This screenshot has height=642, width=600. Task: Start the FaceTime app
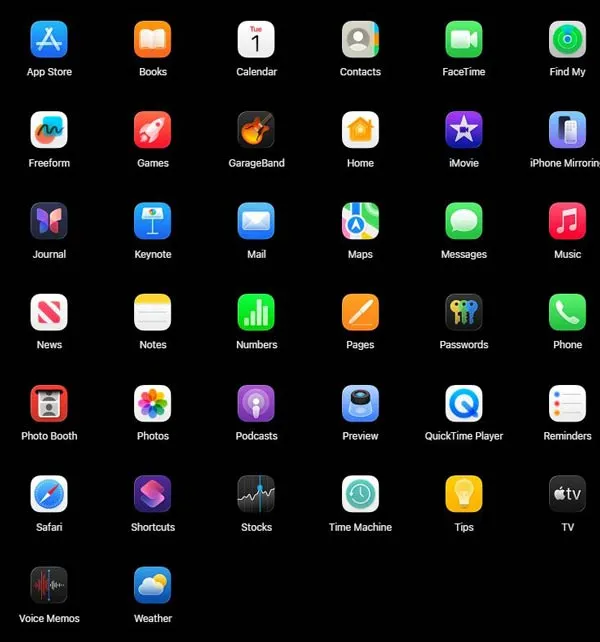(464, 40)
